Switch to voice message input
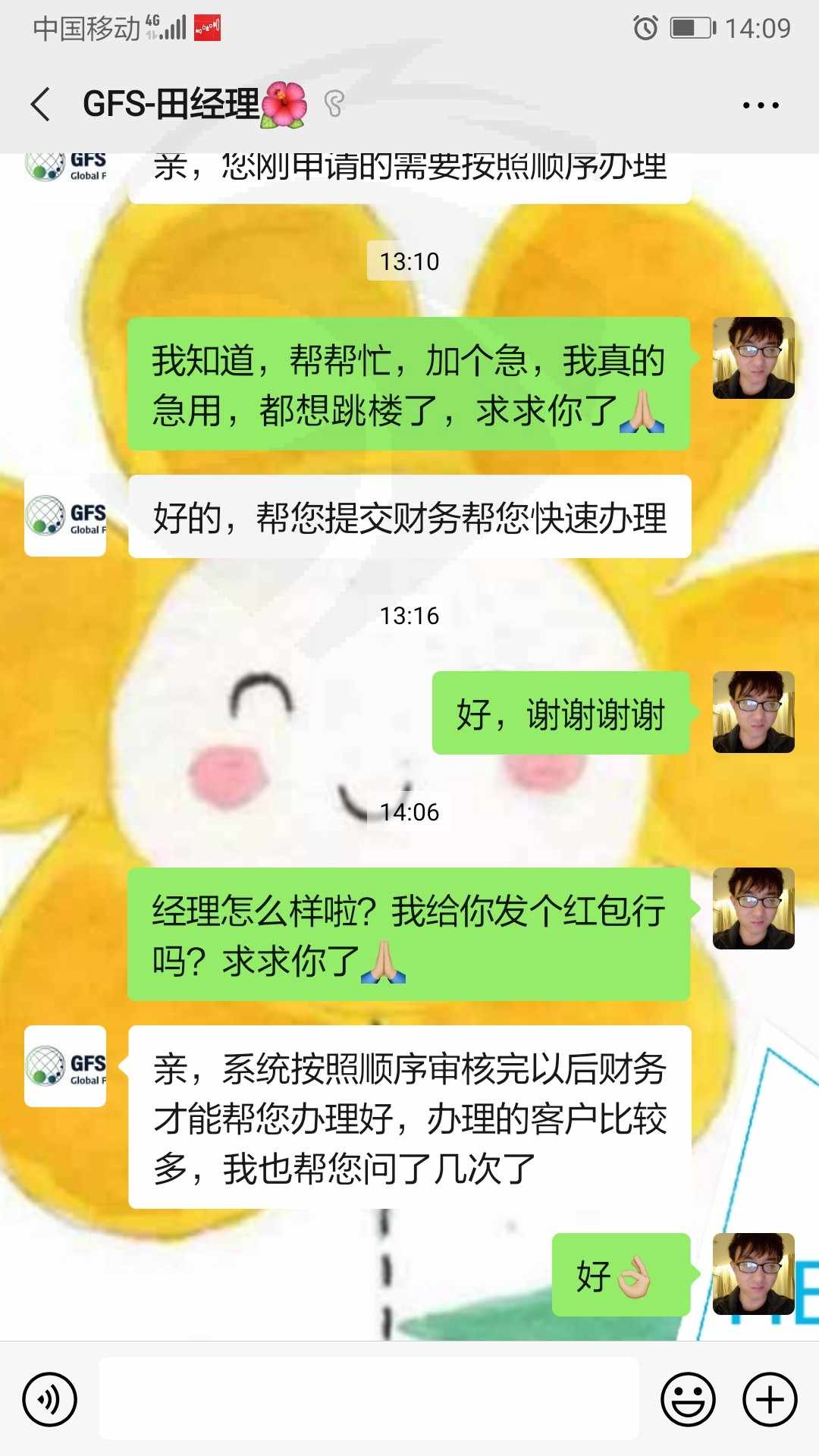 click(x=50, y=1399)
